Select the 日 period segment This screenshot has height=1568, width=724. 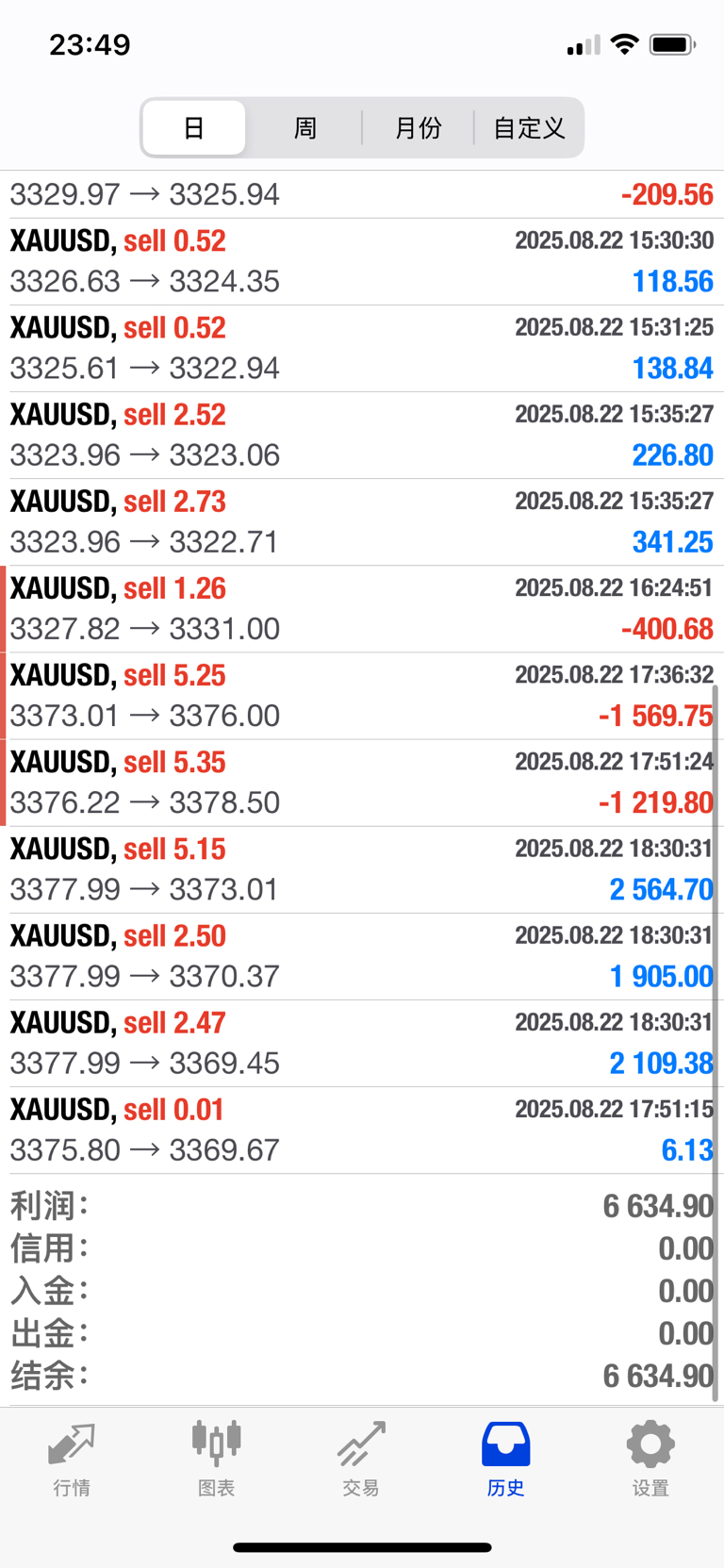[194, 127]
